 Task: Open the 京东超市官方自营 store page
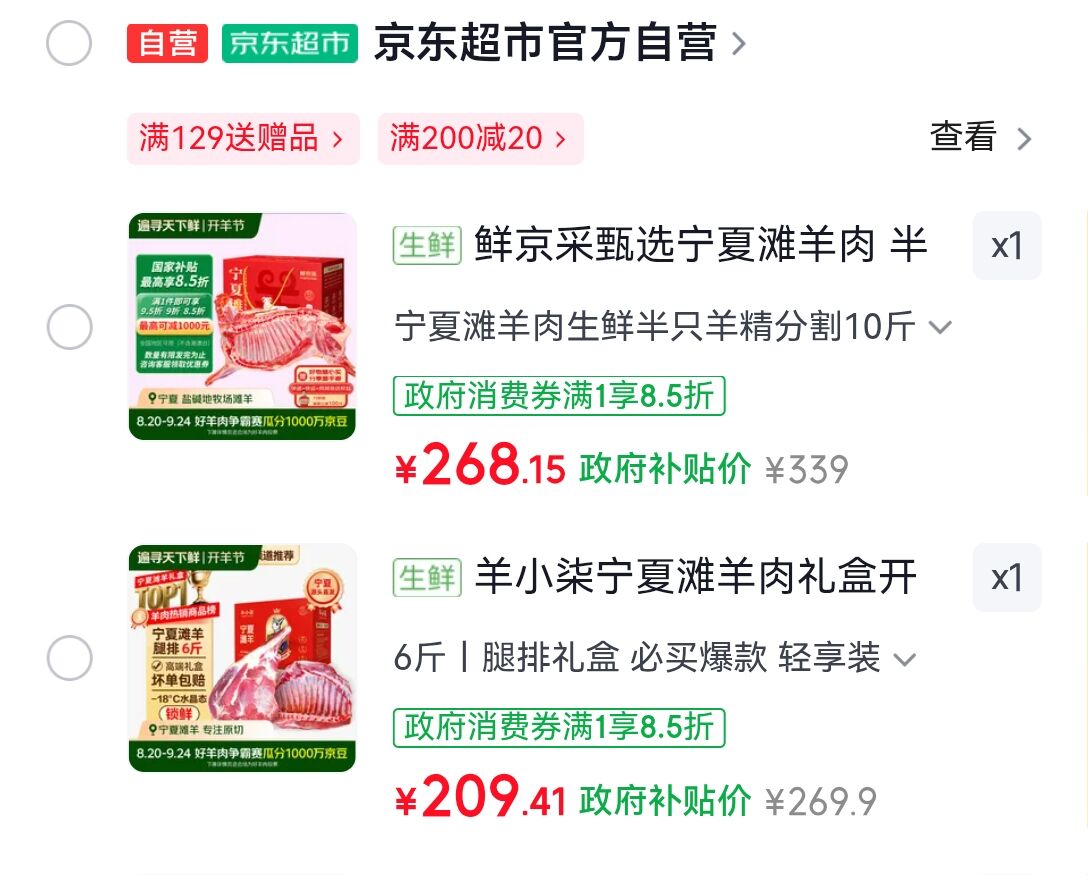click(559, 43)
